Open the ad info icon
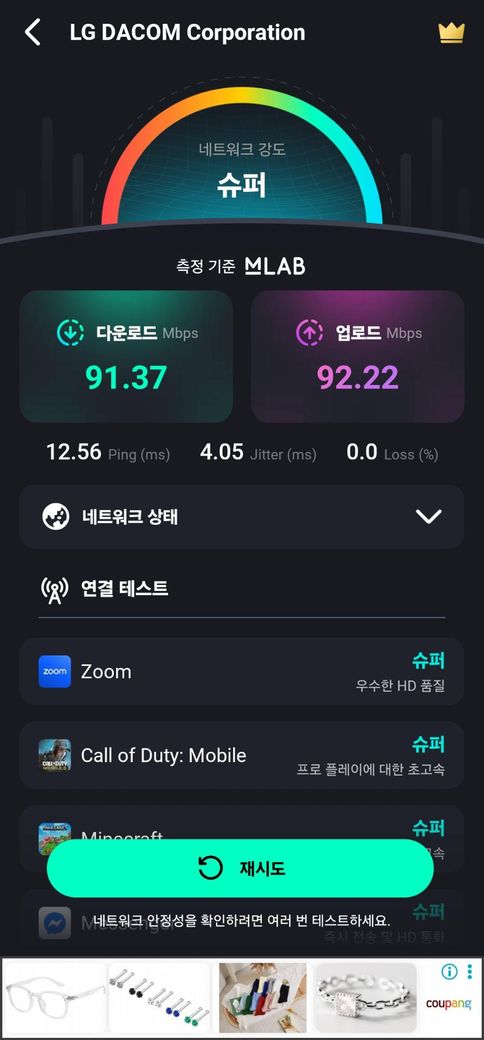The height and width of the screenshot is (1040, 484). coord(450,972)
